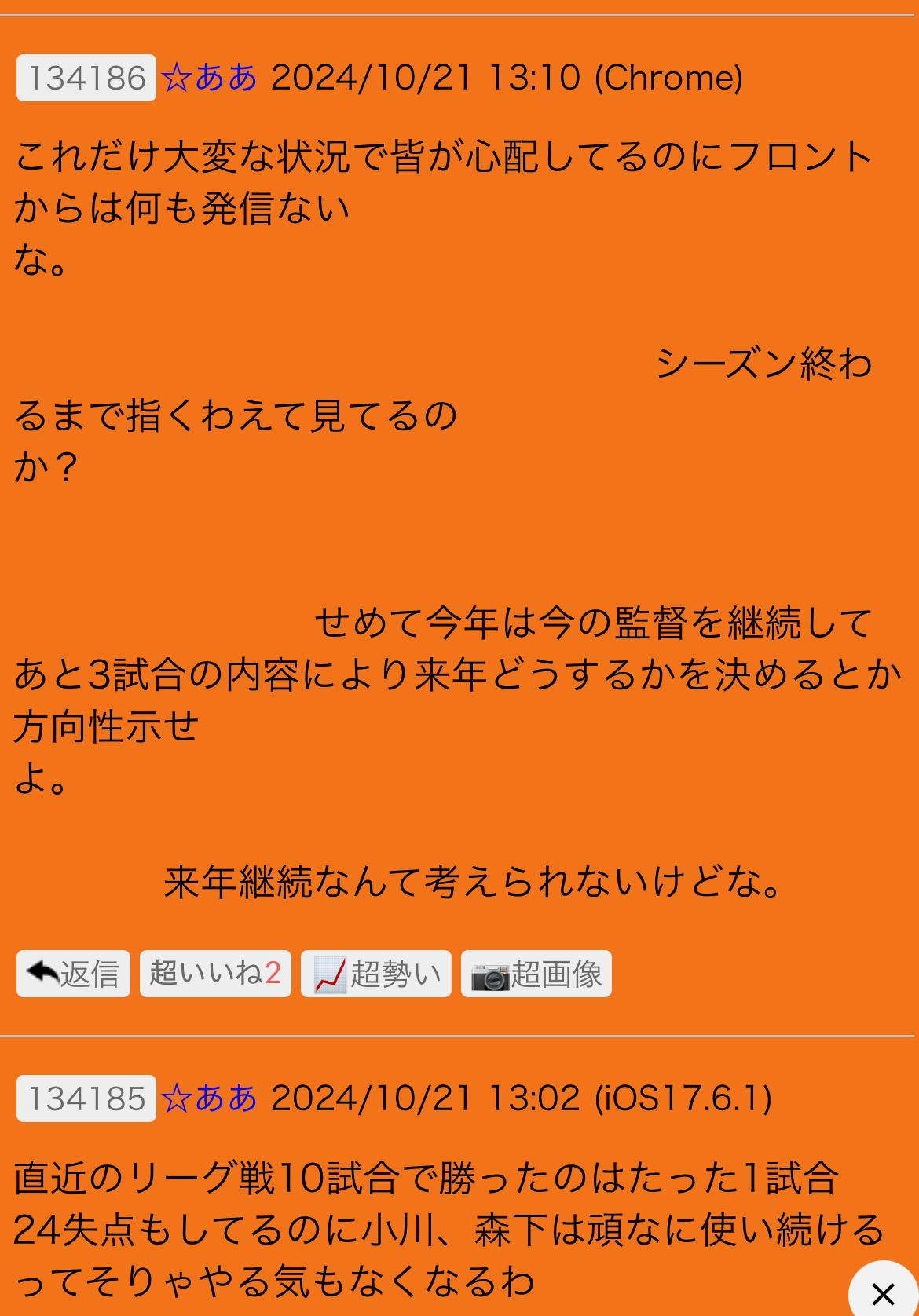The height and width of the screenshot is (1316, 919).
Task: Open the 超画像 images button
Action: click(536, 974)
